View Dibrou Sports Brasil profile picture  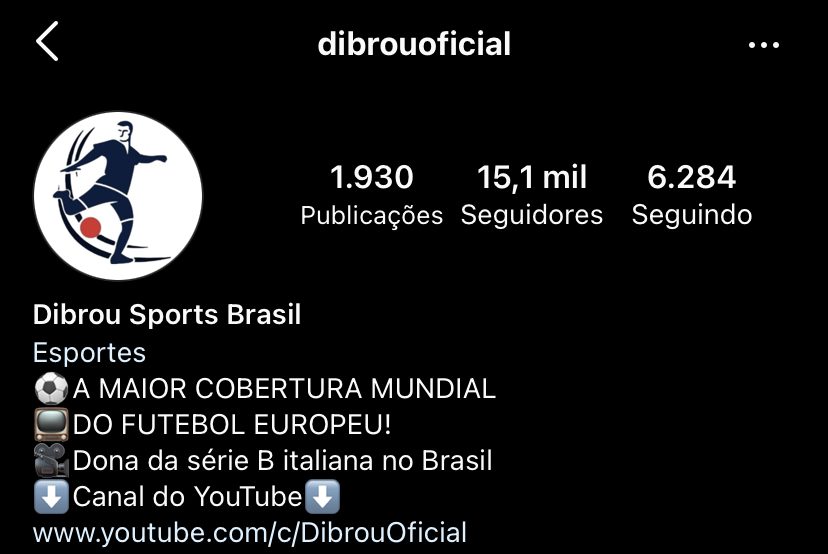(x=118, y=195)
